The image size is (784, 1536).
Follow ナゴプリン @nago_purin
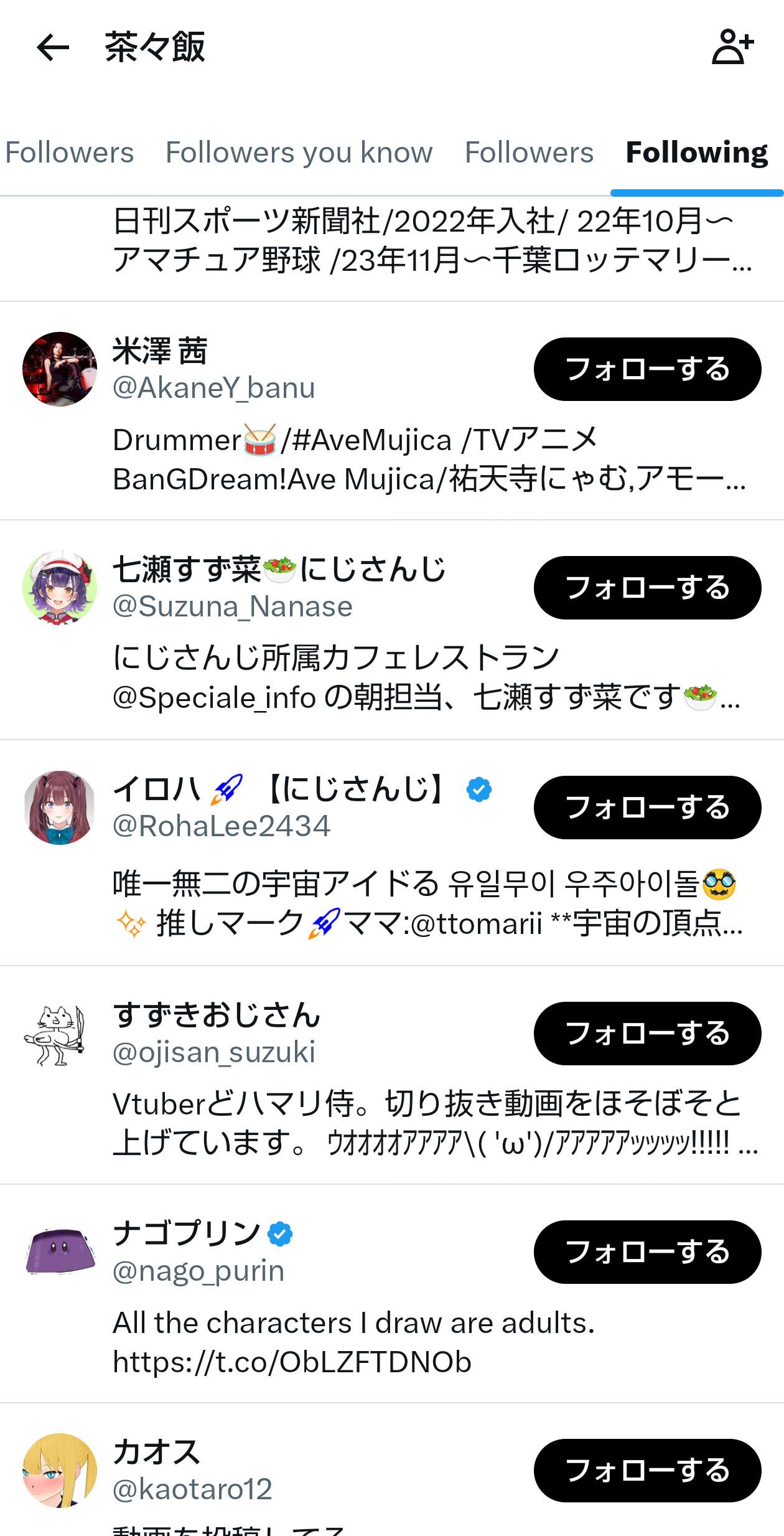click(647, 1252)
